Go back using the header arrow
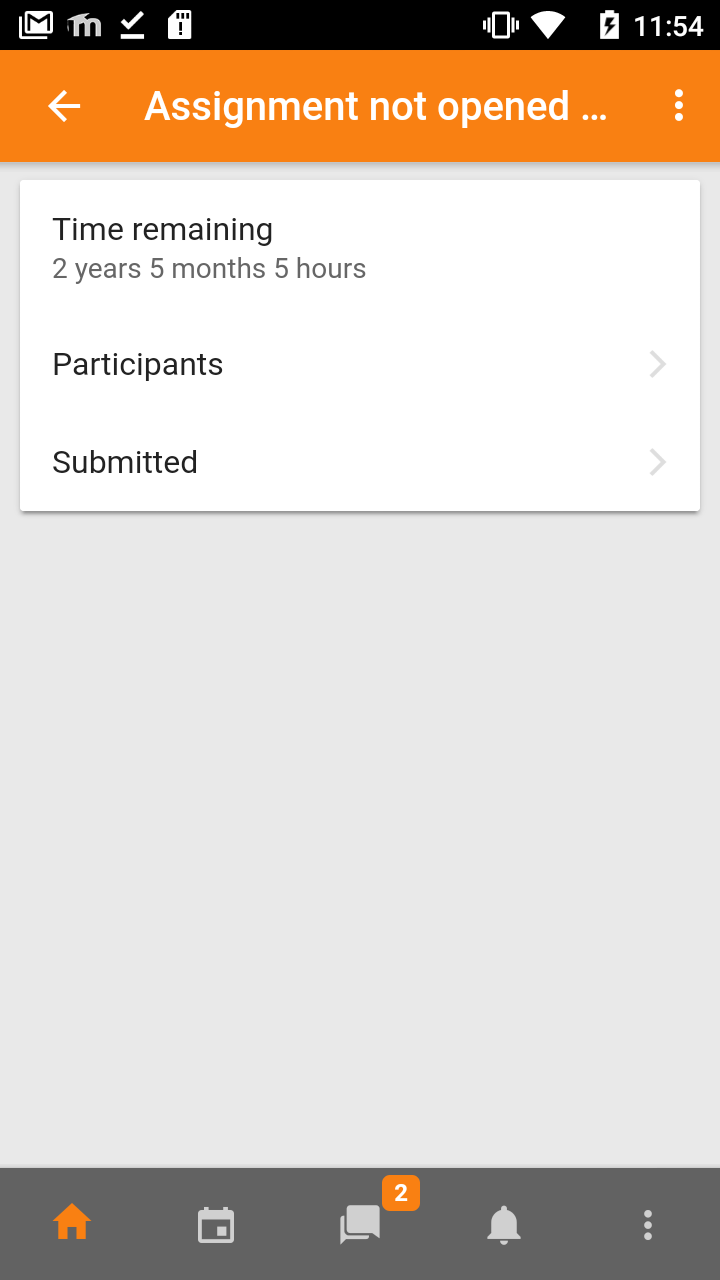720x1280 pixels. [x=64, y=106]
